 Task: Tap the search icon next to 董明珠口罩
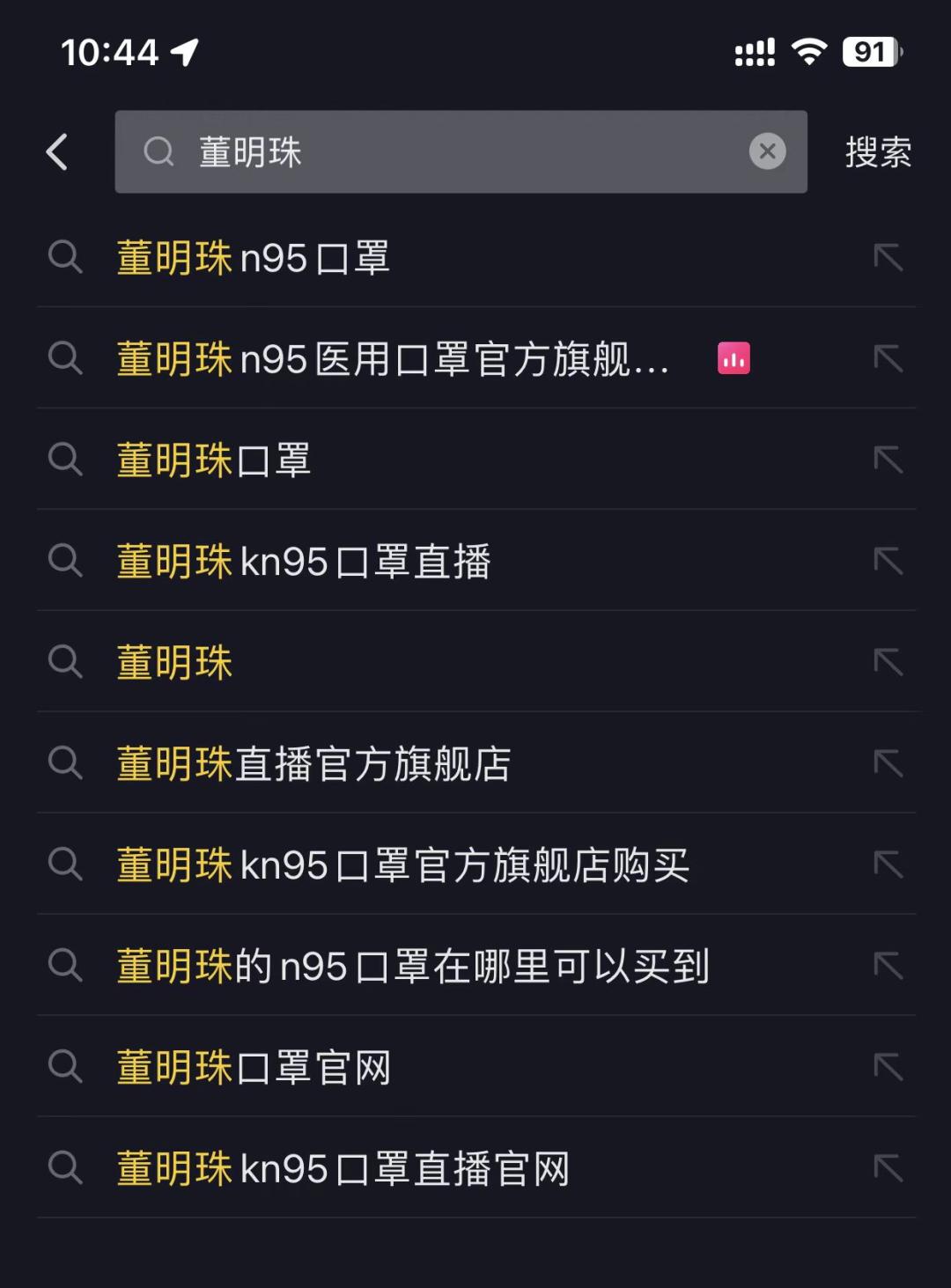pos(64,459)
